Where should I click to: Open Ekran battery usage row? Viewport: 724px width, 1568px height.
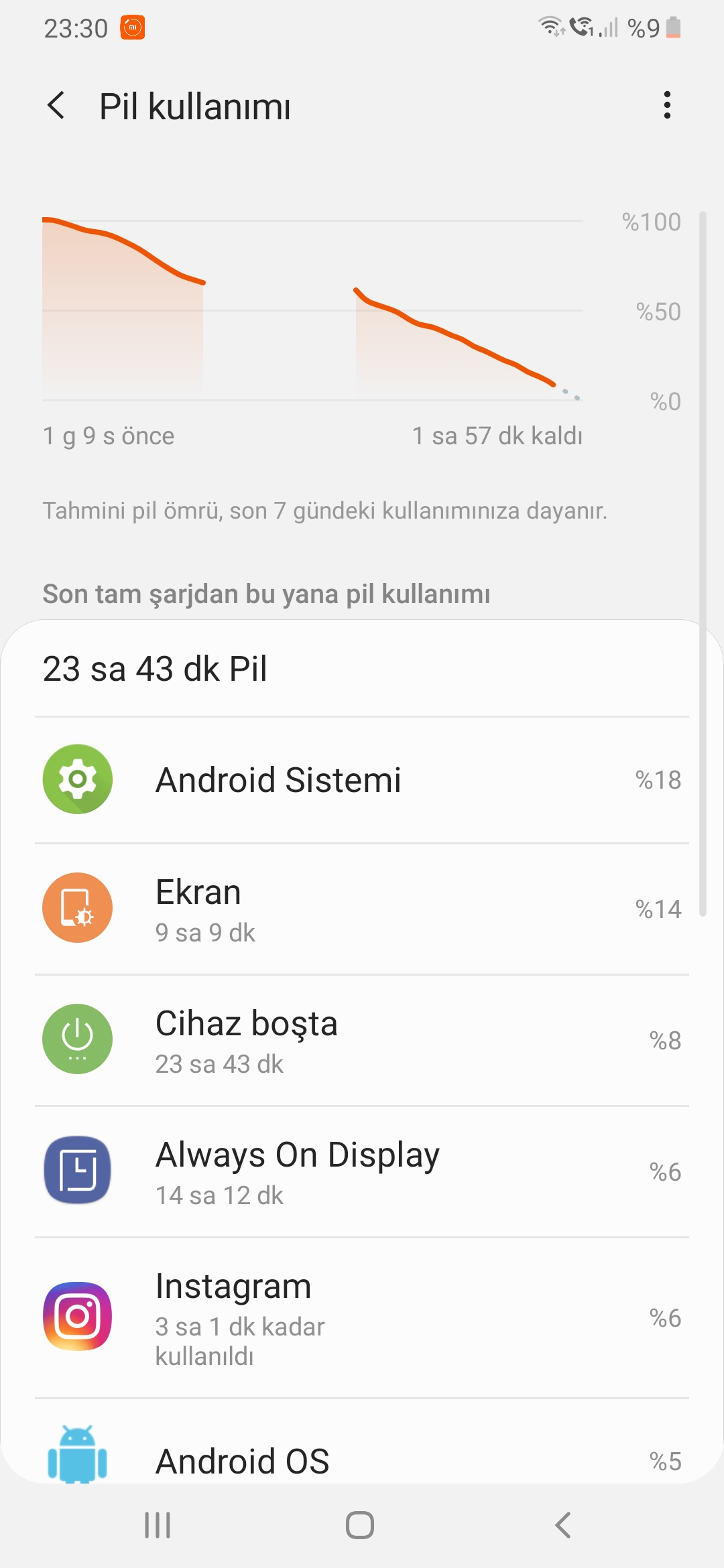tap(362, 909)
